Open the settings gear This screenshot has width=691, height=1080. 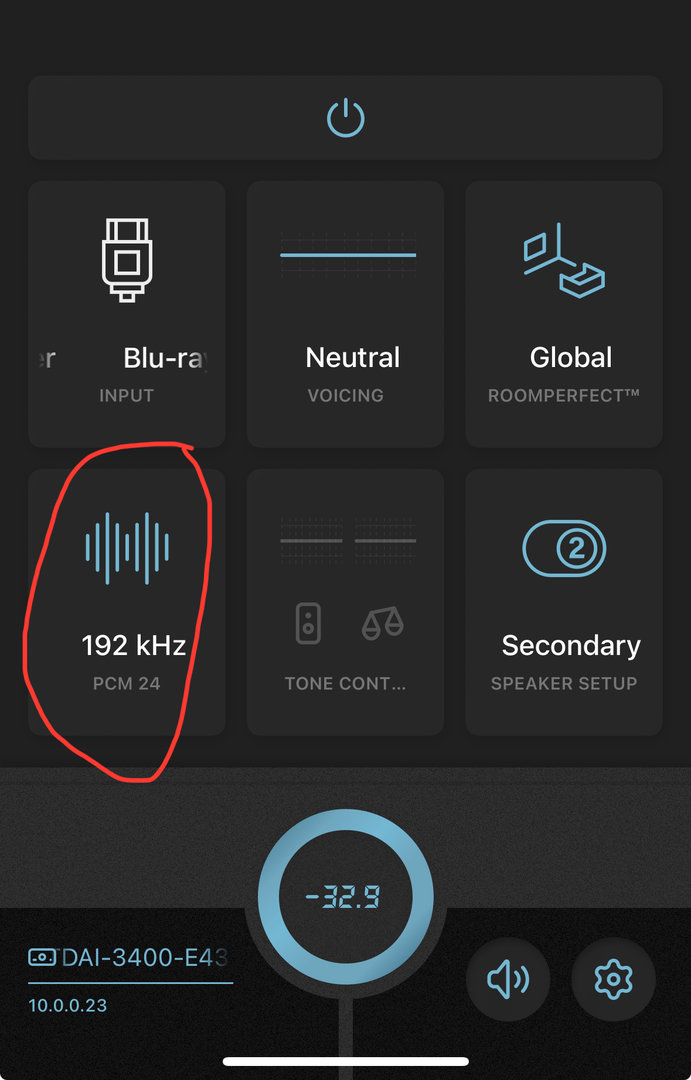click(x=613, y=979)
